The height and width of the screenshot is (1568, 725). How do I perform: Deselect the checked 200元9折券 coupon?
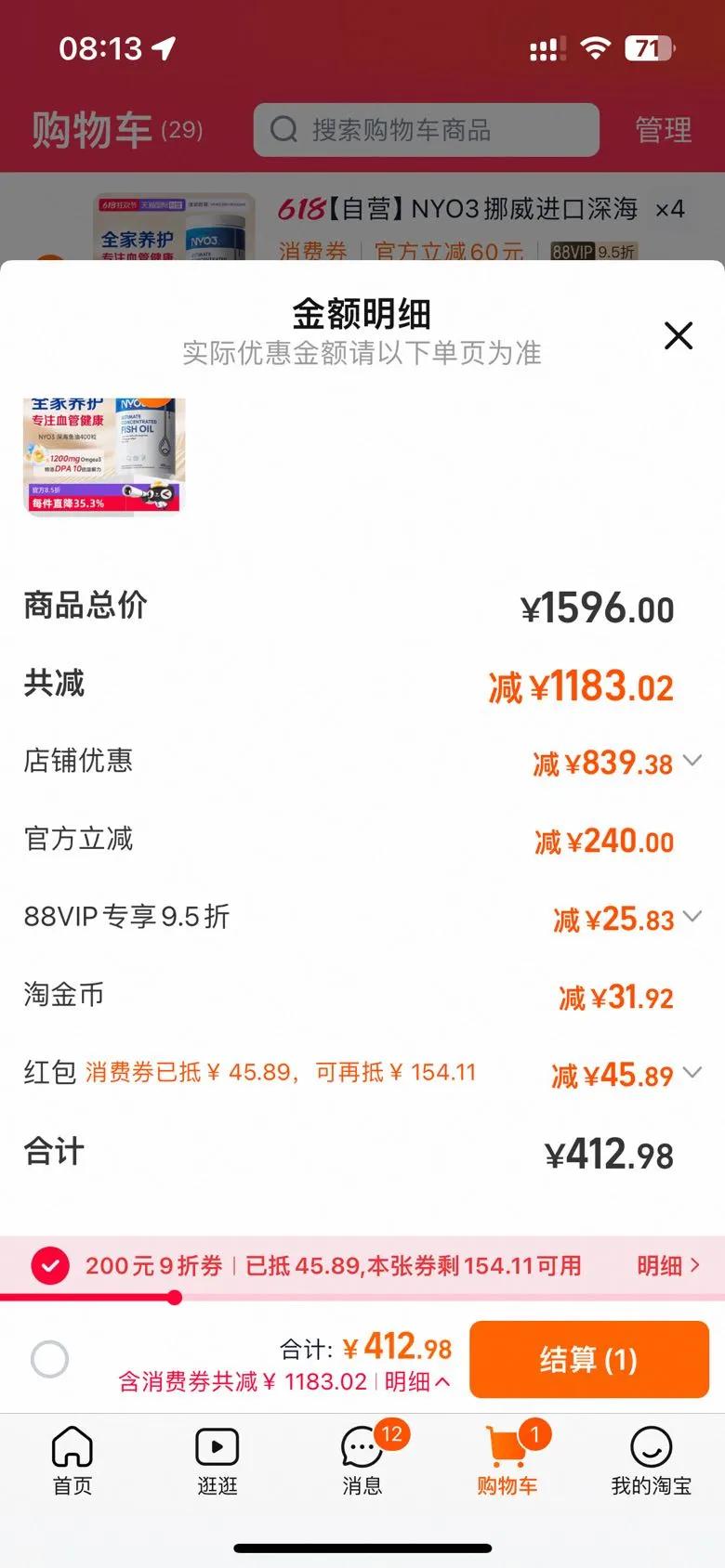pyautogui.click(x=50, y=1265)
